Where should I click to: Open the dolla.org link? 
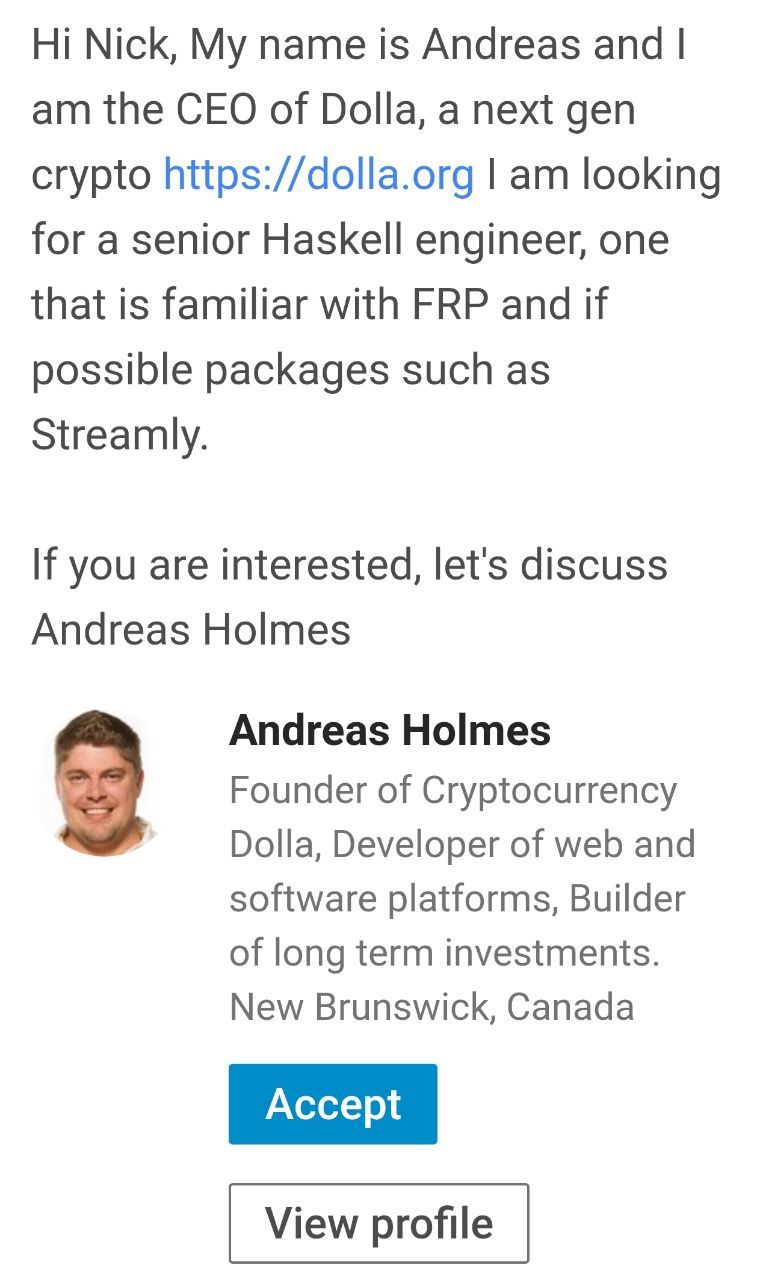pos(318,175)
